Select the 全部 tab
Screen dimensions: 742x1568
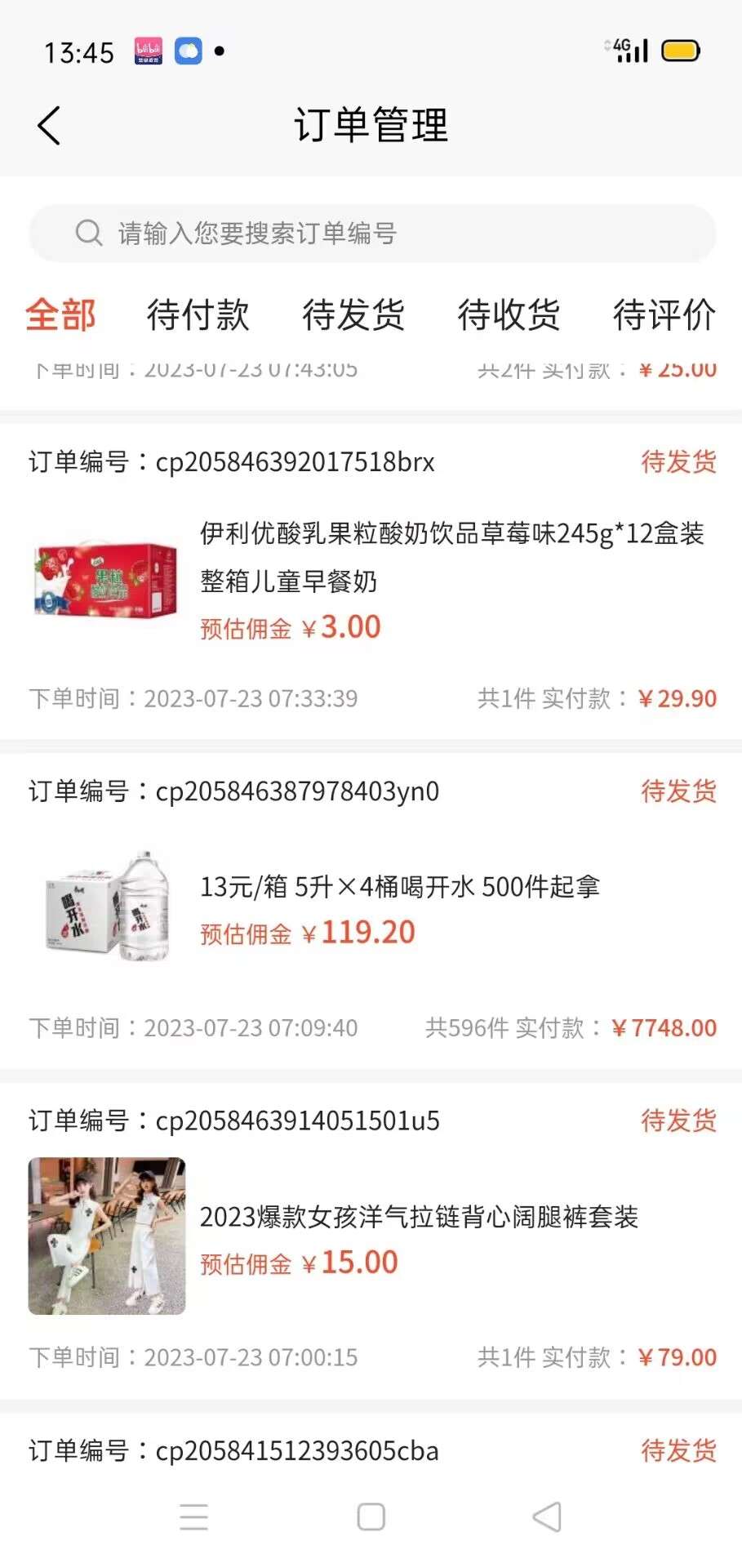(60, 315)
